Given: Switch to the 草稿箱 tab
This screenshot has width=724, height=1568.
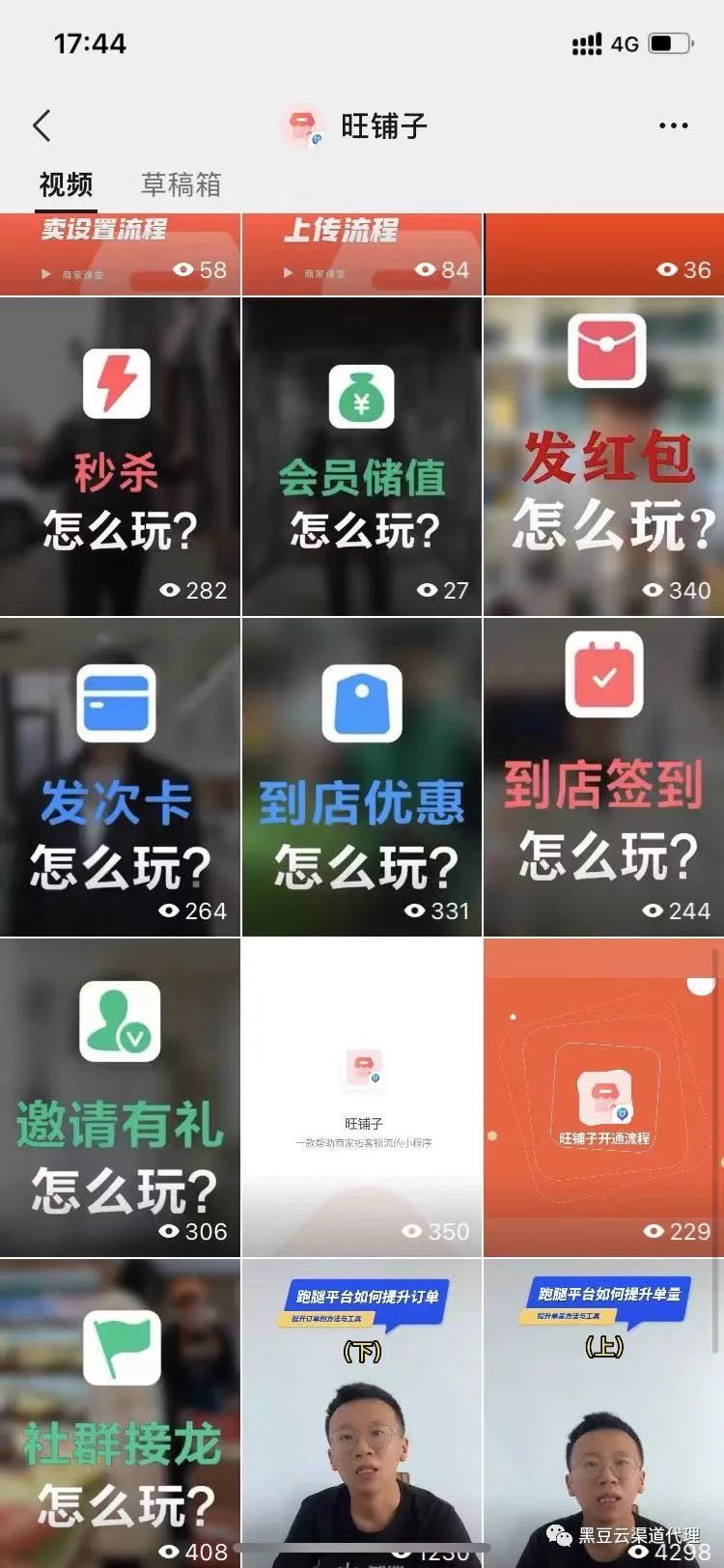Looking at the screenshot, I should pyautogui.click(x=181, y=183).
